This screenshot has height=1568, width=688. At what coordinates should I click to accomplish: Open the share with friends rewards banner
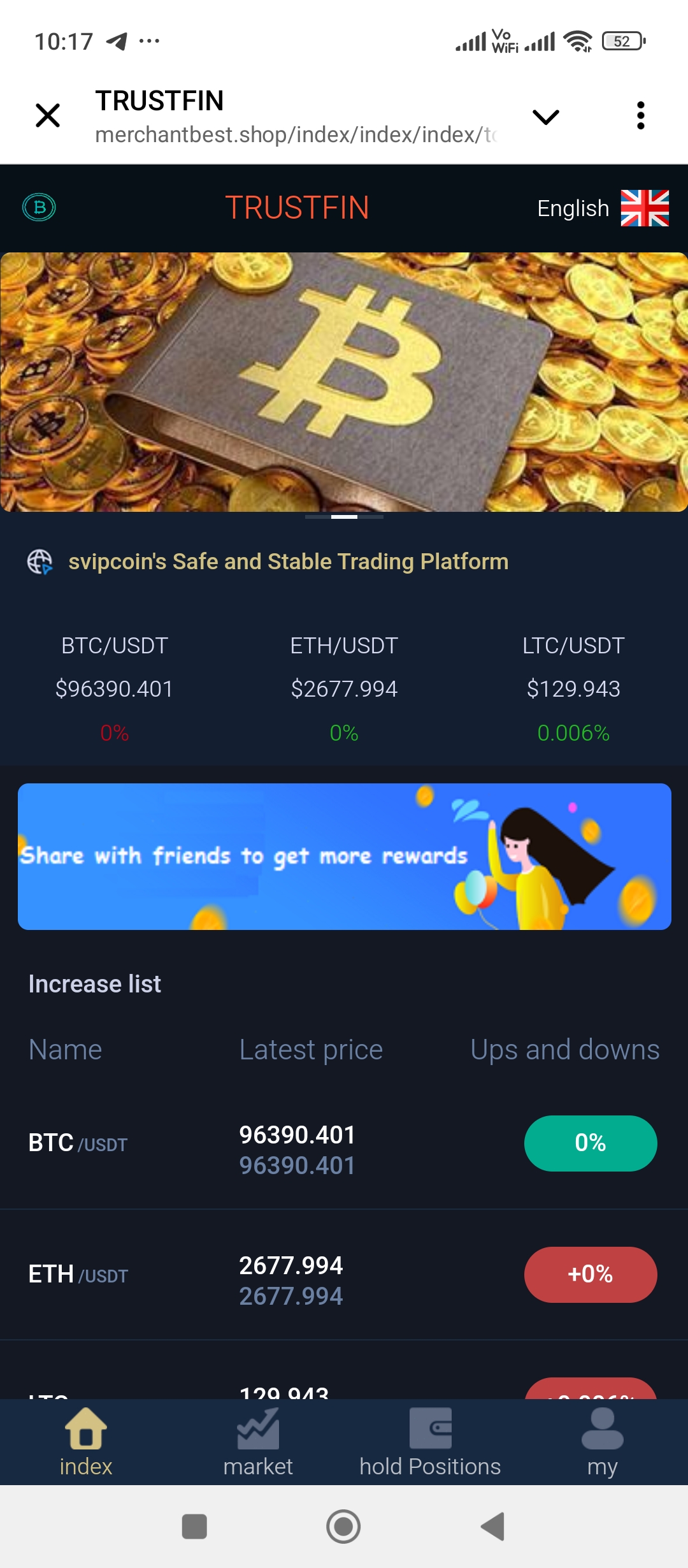(344, 856)
